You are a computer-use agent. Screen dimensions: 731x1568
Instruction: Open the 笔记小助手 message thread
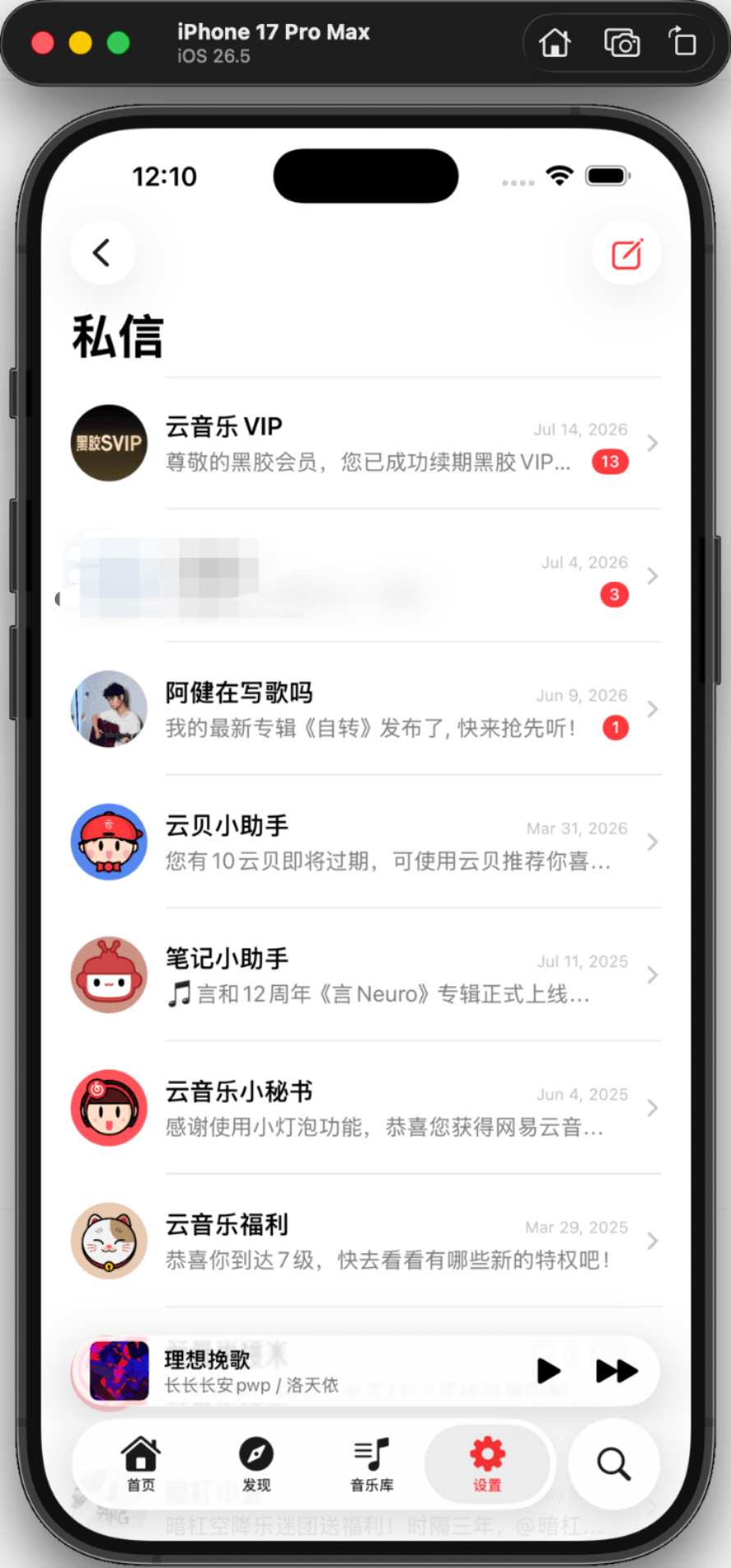click(x=365, y=975)
